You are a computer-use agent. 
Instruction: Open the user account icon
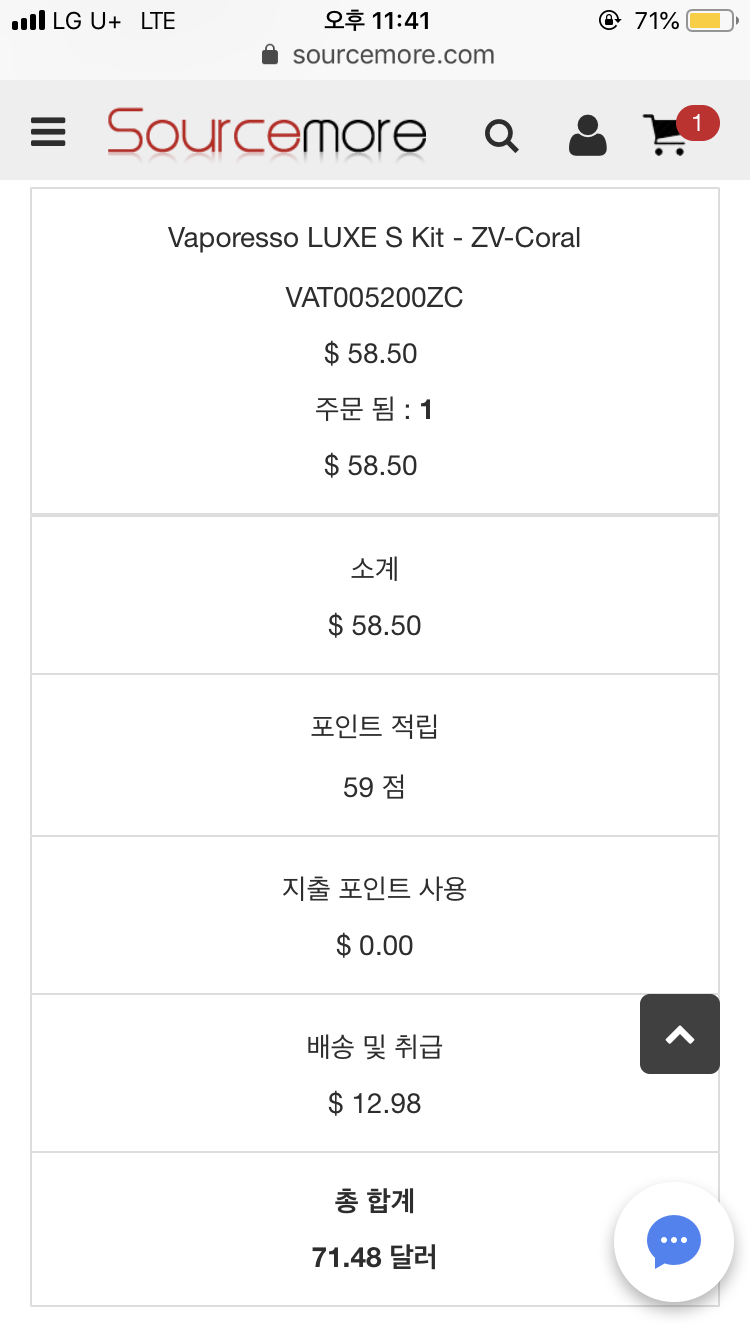[x=587, y=135]
